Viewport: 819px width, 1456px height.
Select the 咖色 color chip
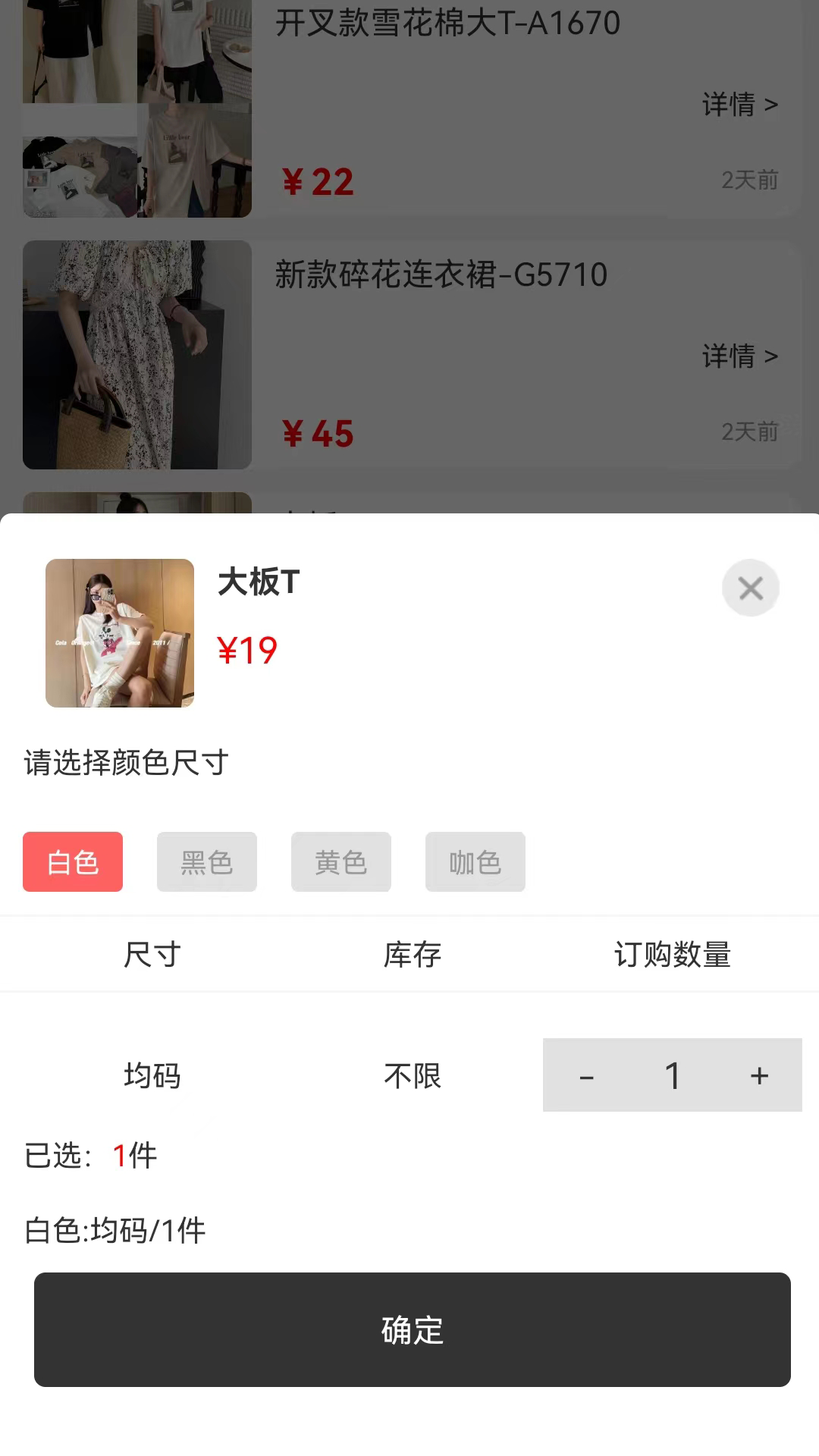coord(475,861)
